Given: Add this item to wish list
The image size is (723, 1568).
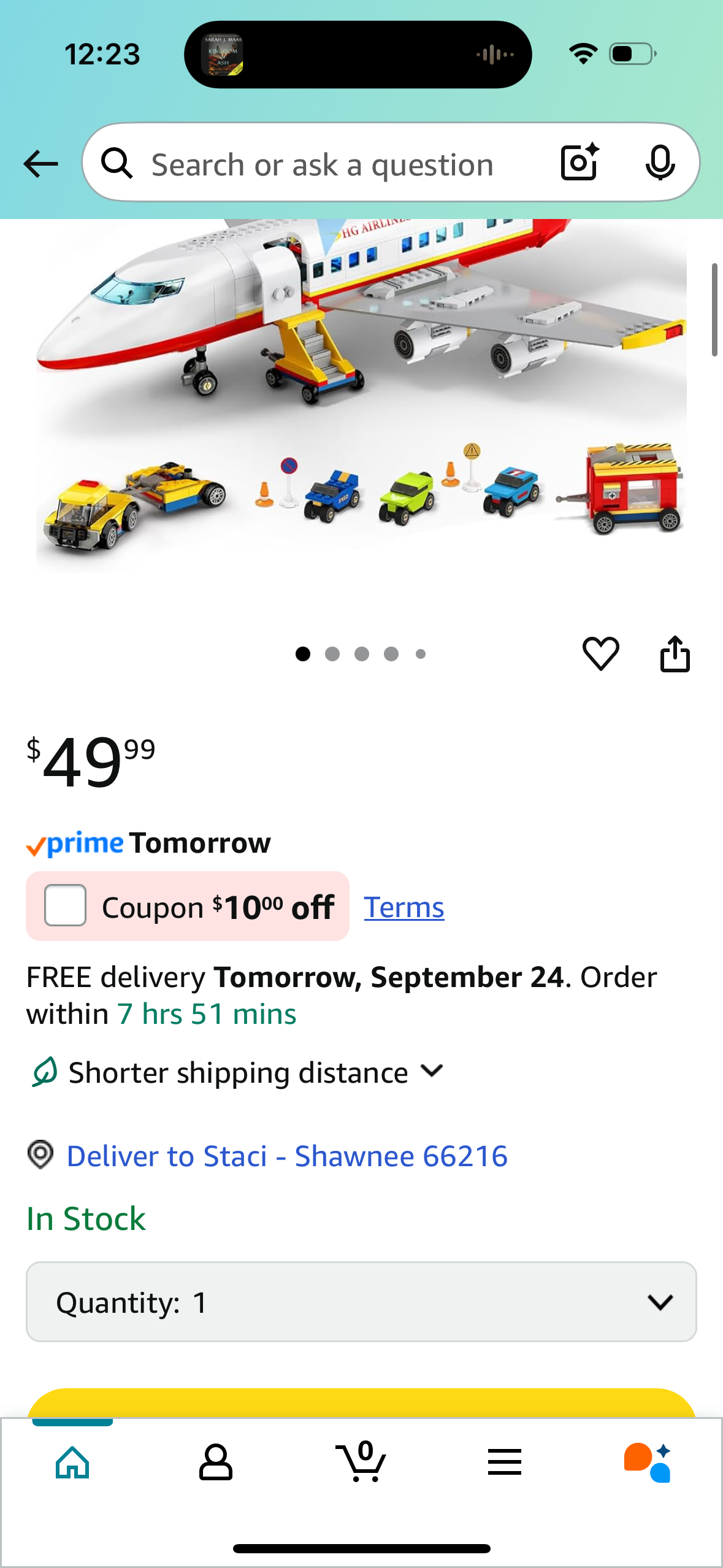Looking at the screenshot, I should [600, 653].
